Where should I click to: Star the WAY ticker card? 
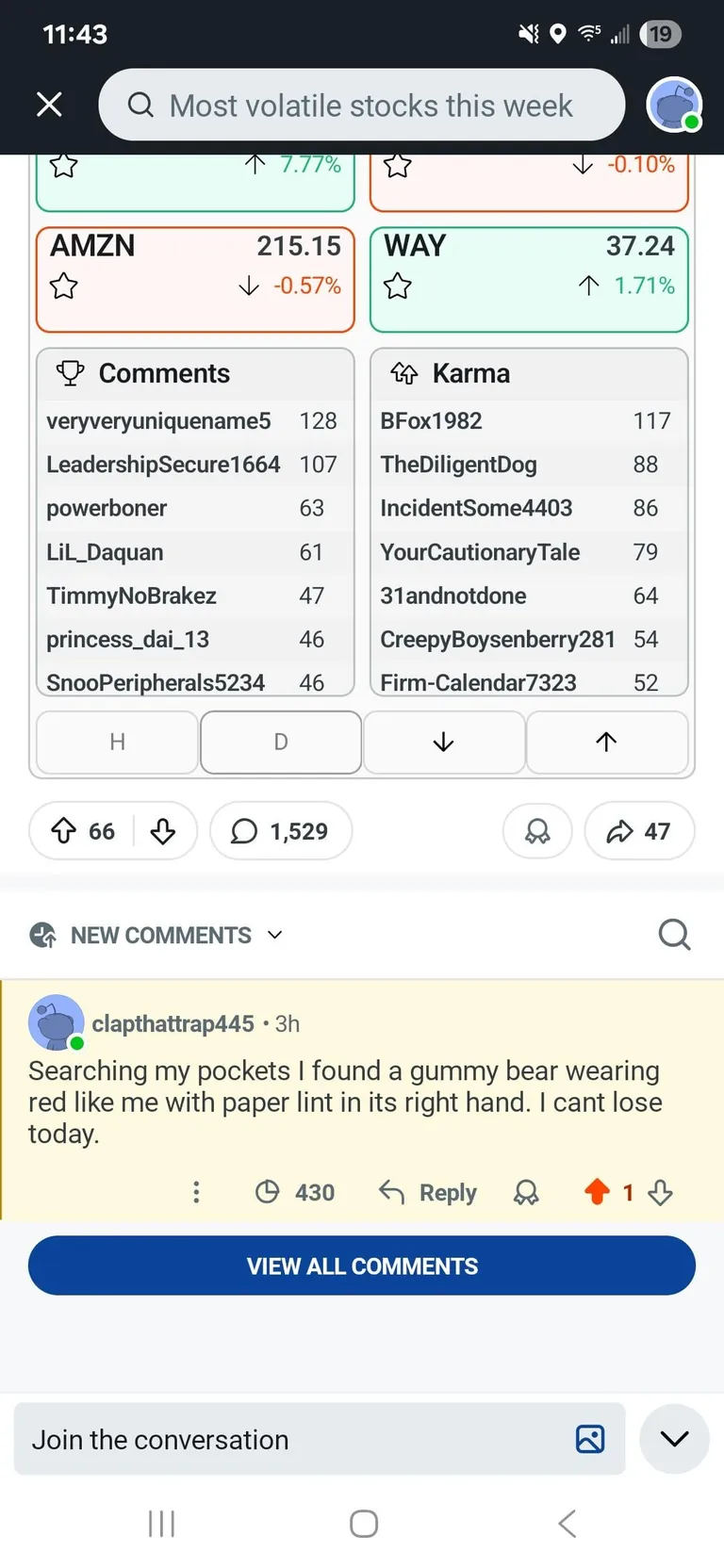[397, 286]
